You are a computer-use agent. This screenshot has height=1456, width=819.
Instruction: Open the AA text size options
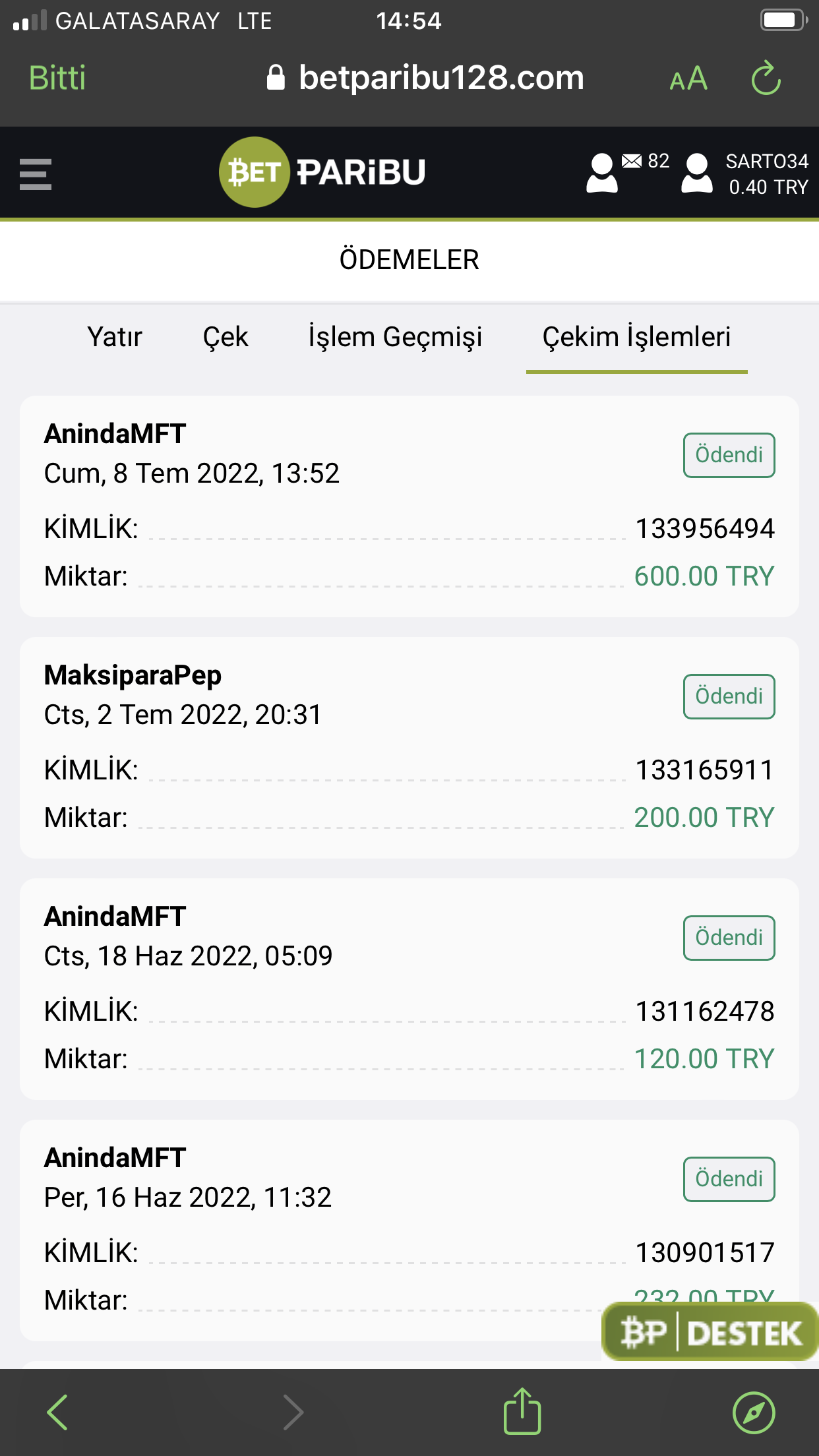[x=688, y=79]
